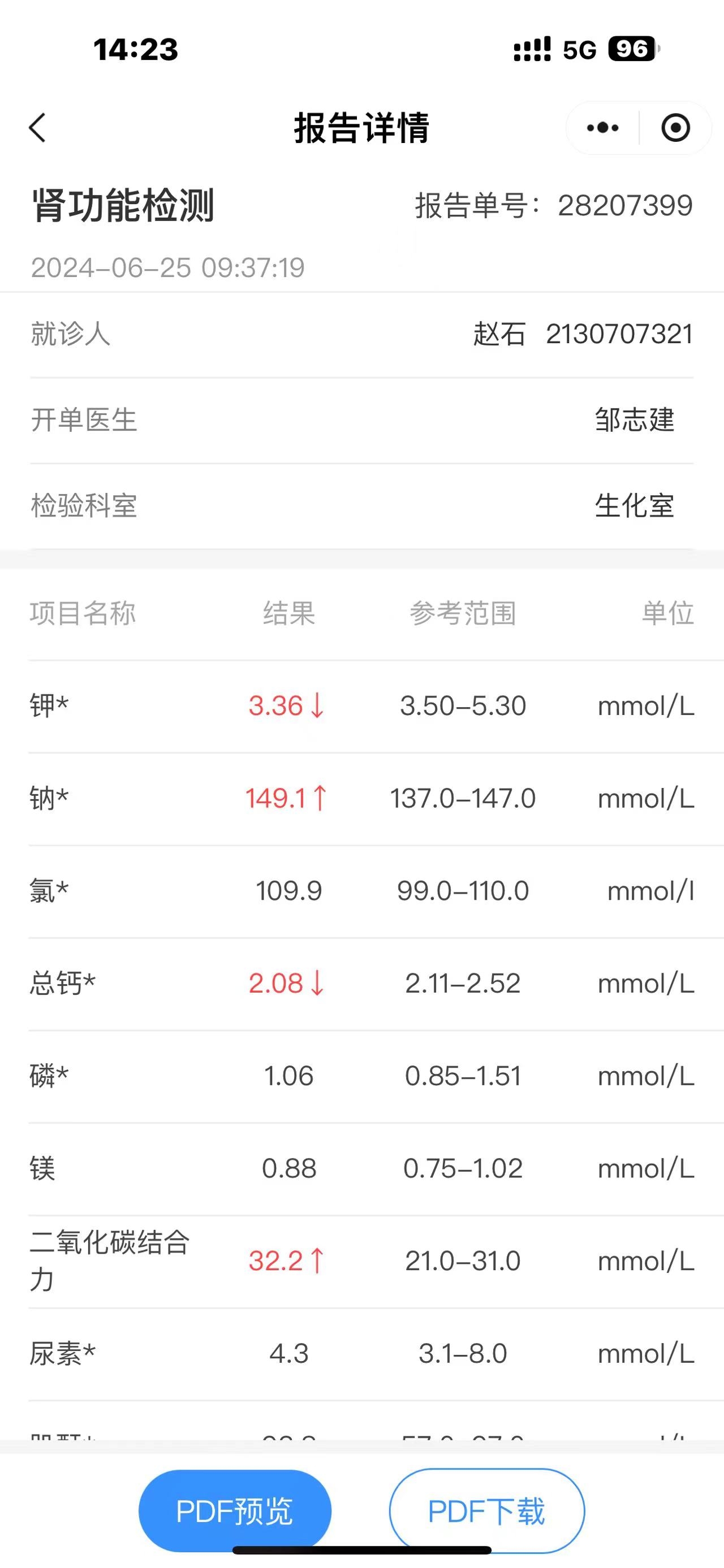The width and height of the screenshot is (724, 1568).
Task: Go back using the top-left arrow
Action: (37, 128)
